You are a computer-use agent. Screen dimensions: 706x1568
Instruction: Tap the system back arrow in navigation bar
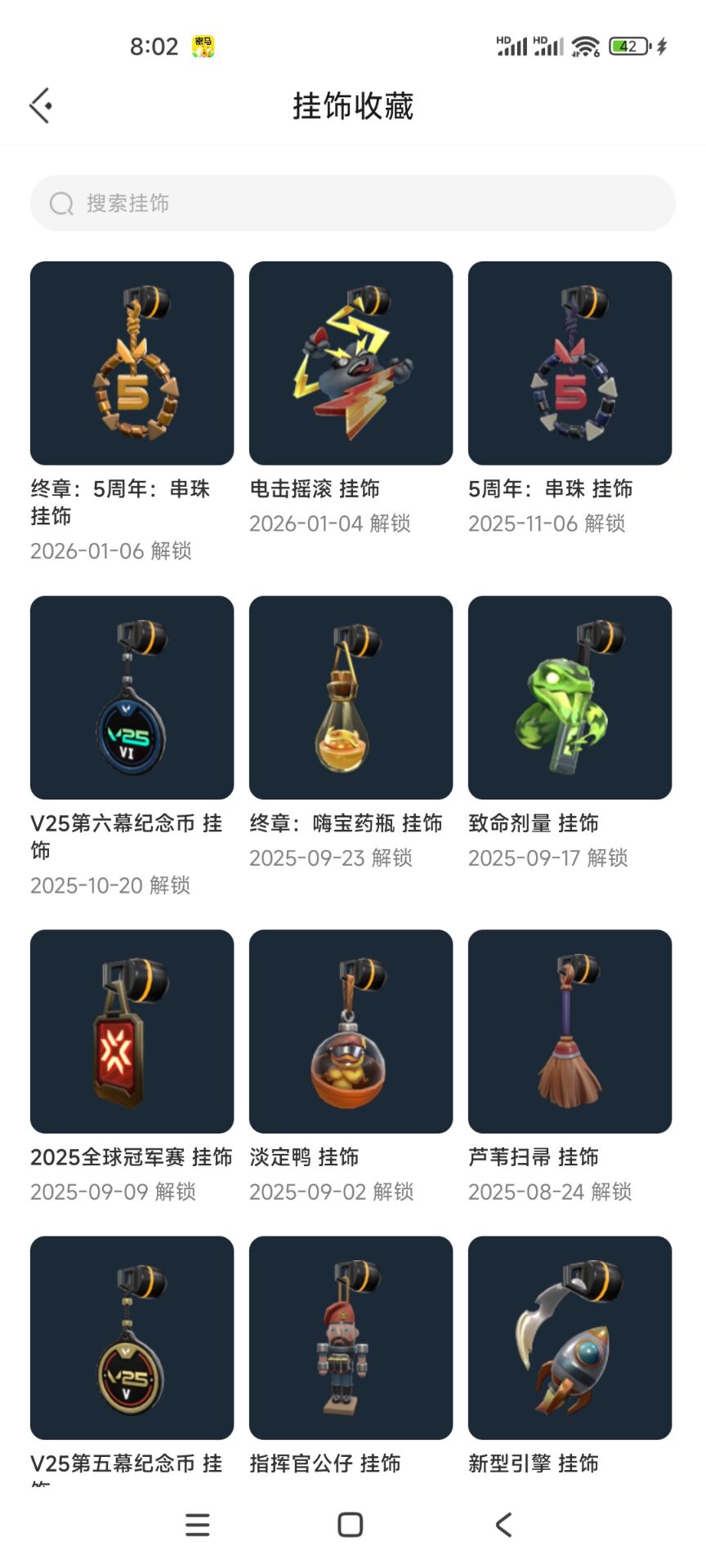[x=503, y=1524]
